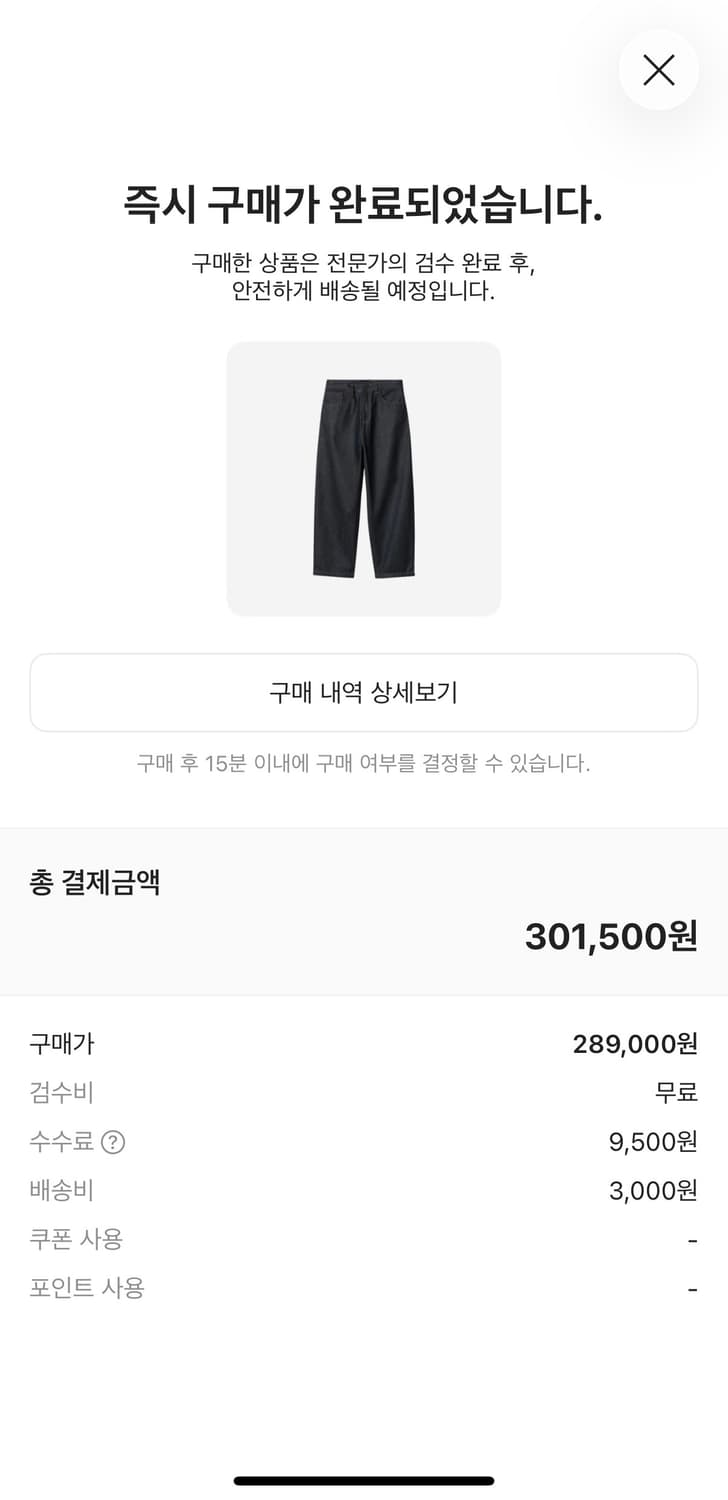
Task: Close the purchase completion screen
Action: click(658, 70)
